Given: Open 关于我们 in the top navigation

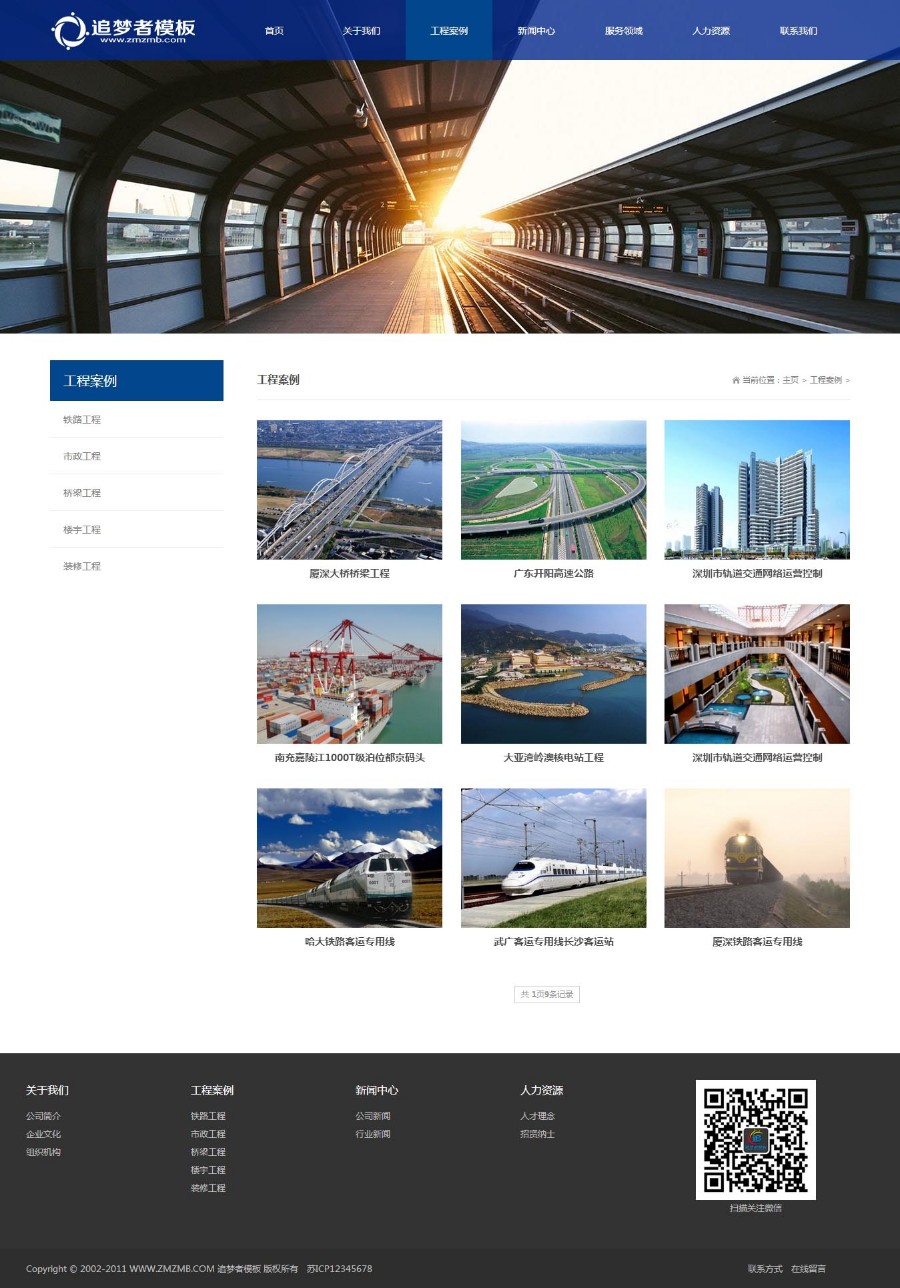Looking at the screenshot, I should pos(361,30).
